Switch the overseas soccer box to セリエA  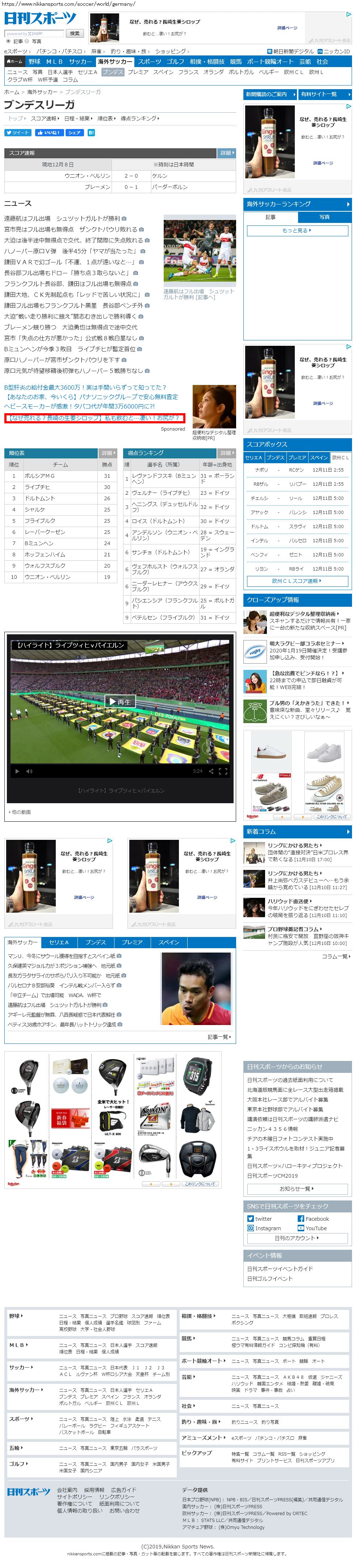click(x=59, y=942)
